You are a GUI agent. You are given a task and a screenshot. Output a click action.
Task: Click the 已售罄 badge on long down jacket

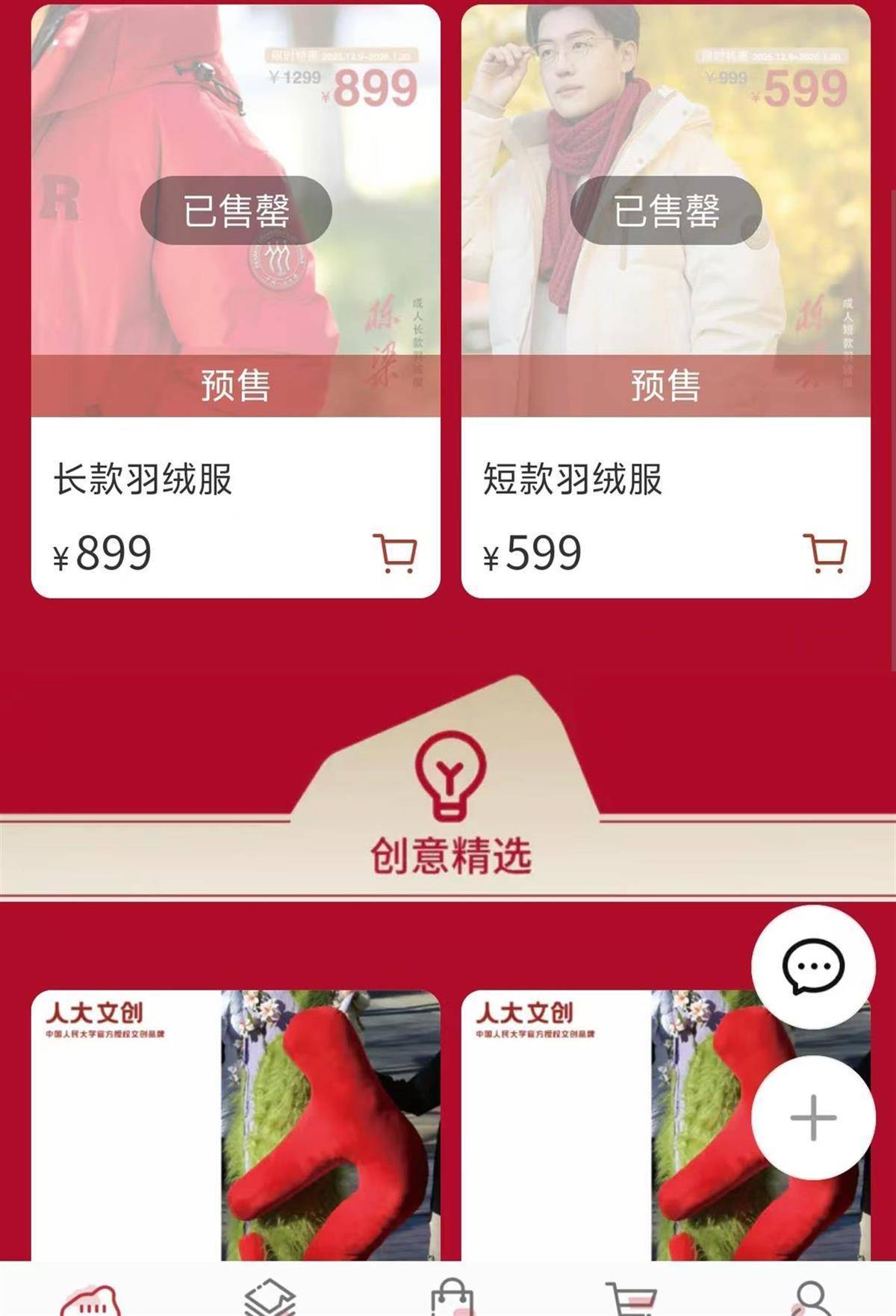(x=235, y=210)
